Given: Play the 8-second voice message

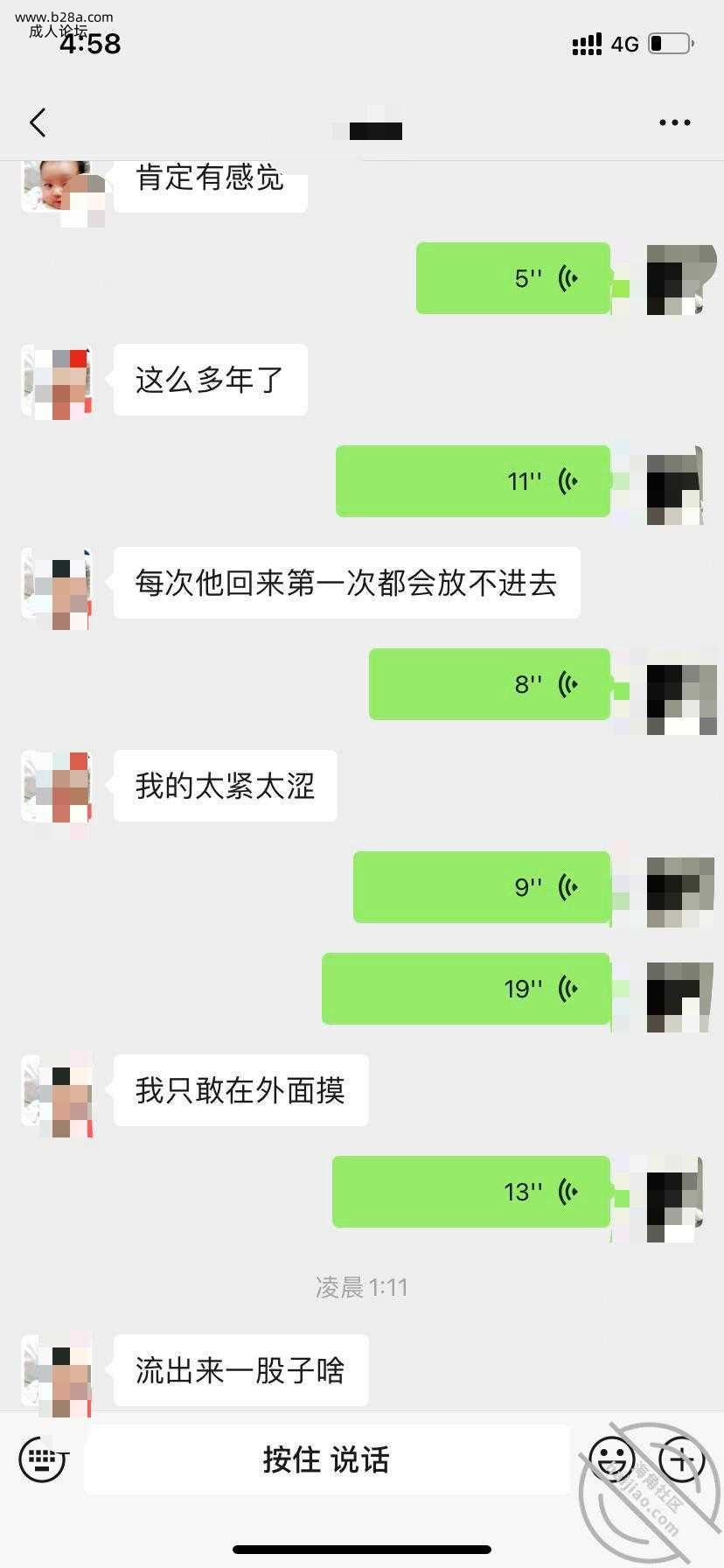Looking at the screenshot, I should point(490,684).
